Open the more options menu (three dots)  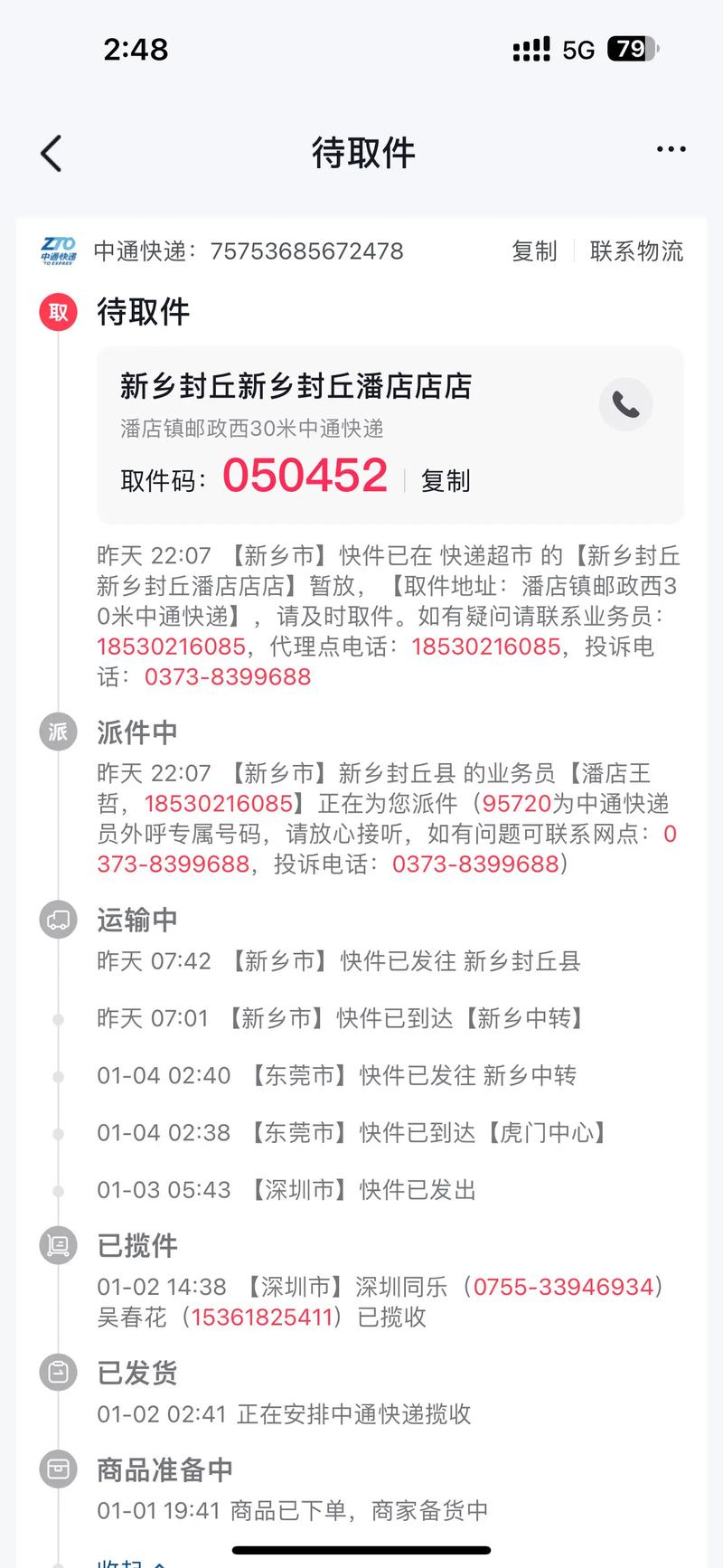tap(671, 149)
